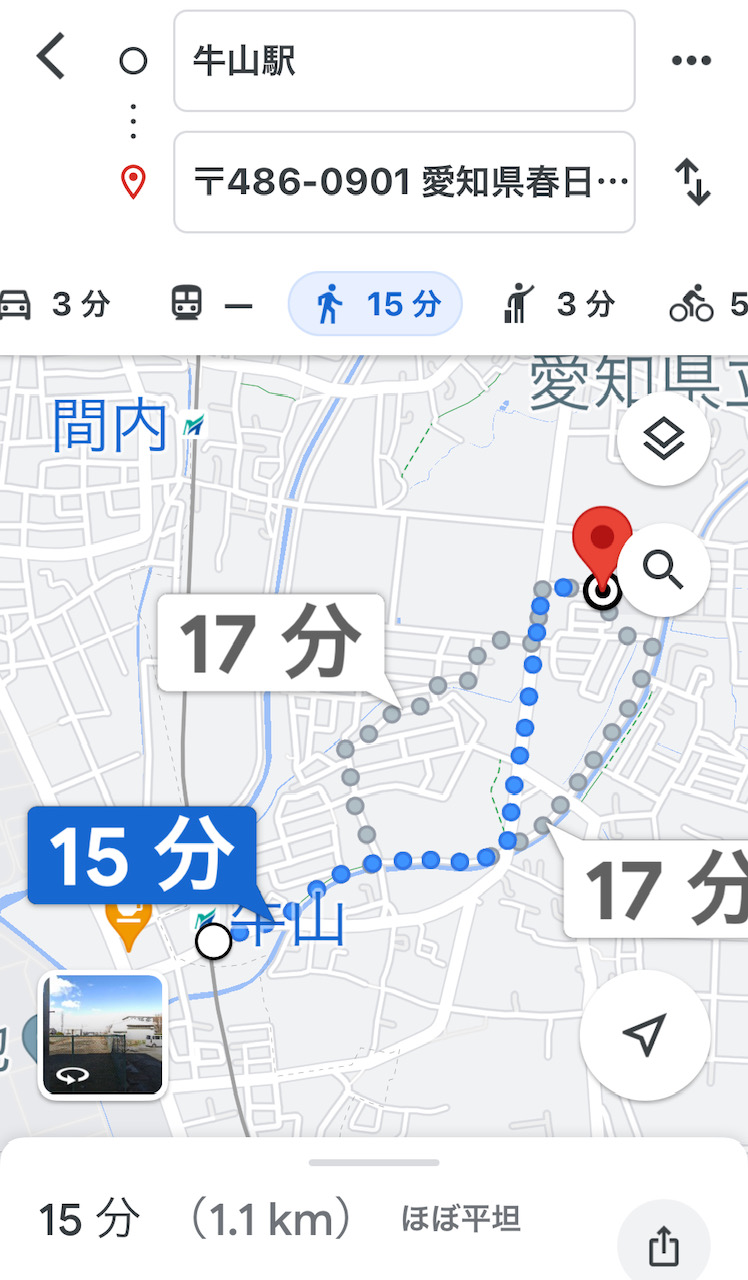Switch to ride-hailing mode with 3 分
This screenshot has height=1280, width=748.
[x=558, y=303]
